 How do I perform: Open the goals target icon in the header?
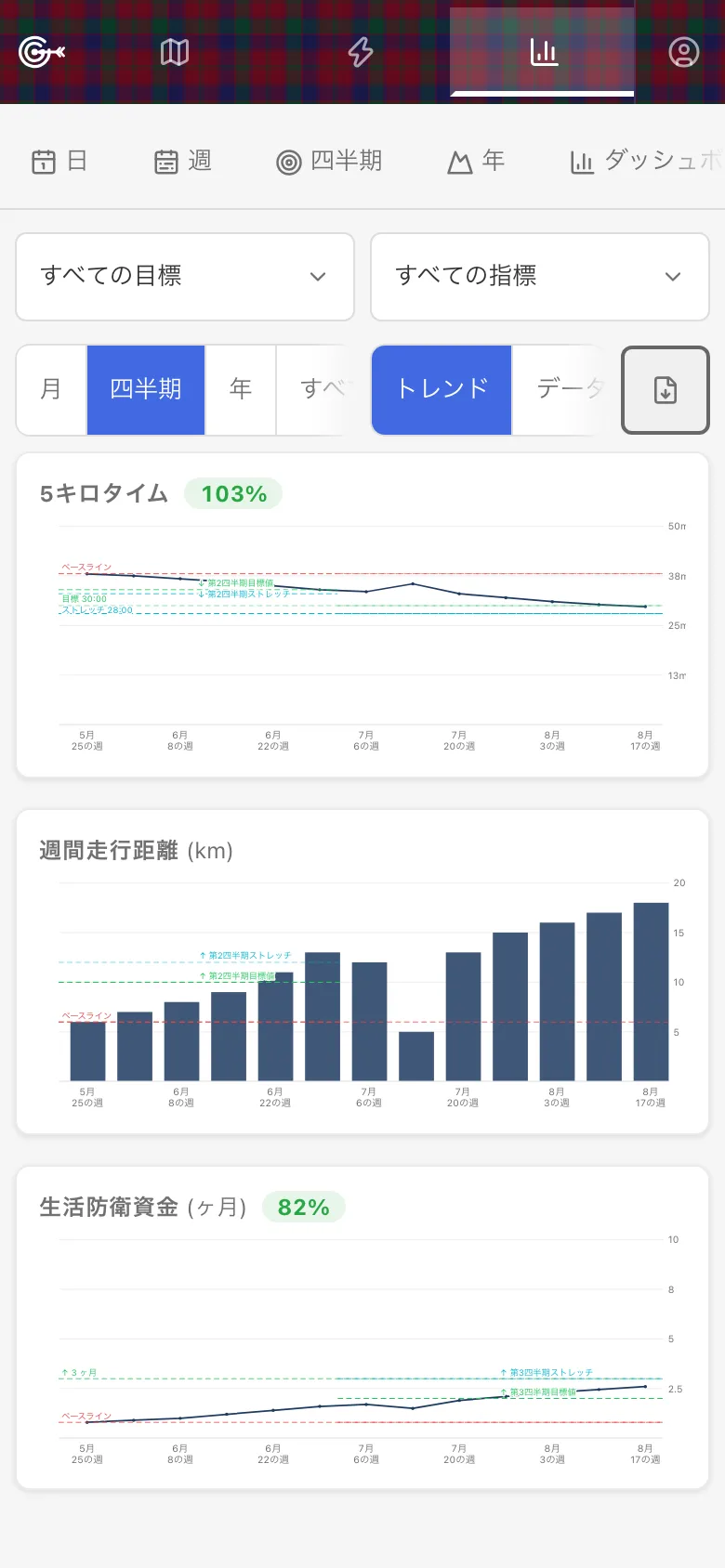point(42,52)
